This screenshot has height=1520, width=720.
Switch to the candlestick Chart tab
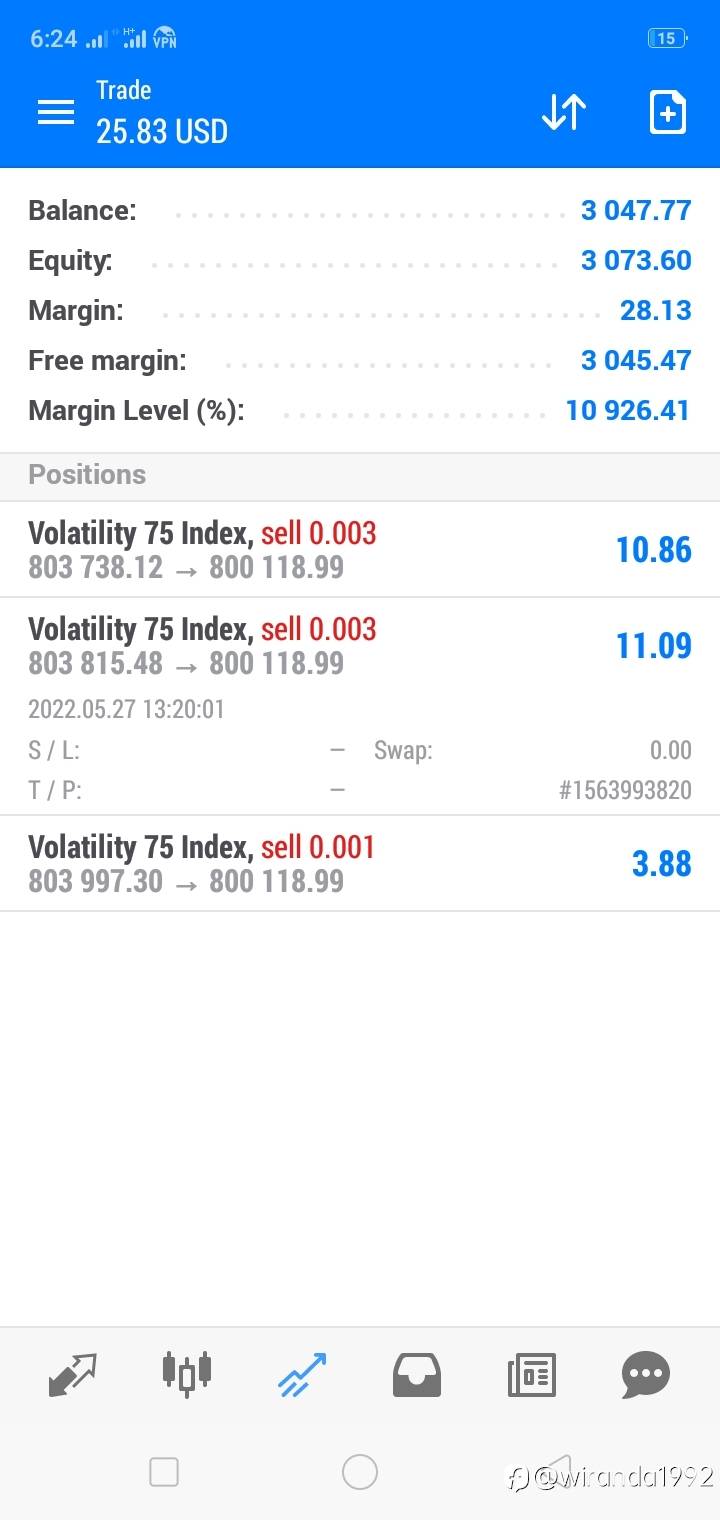point(187,1373)
